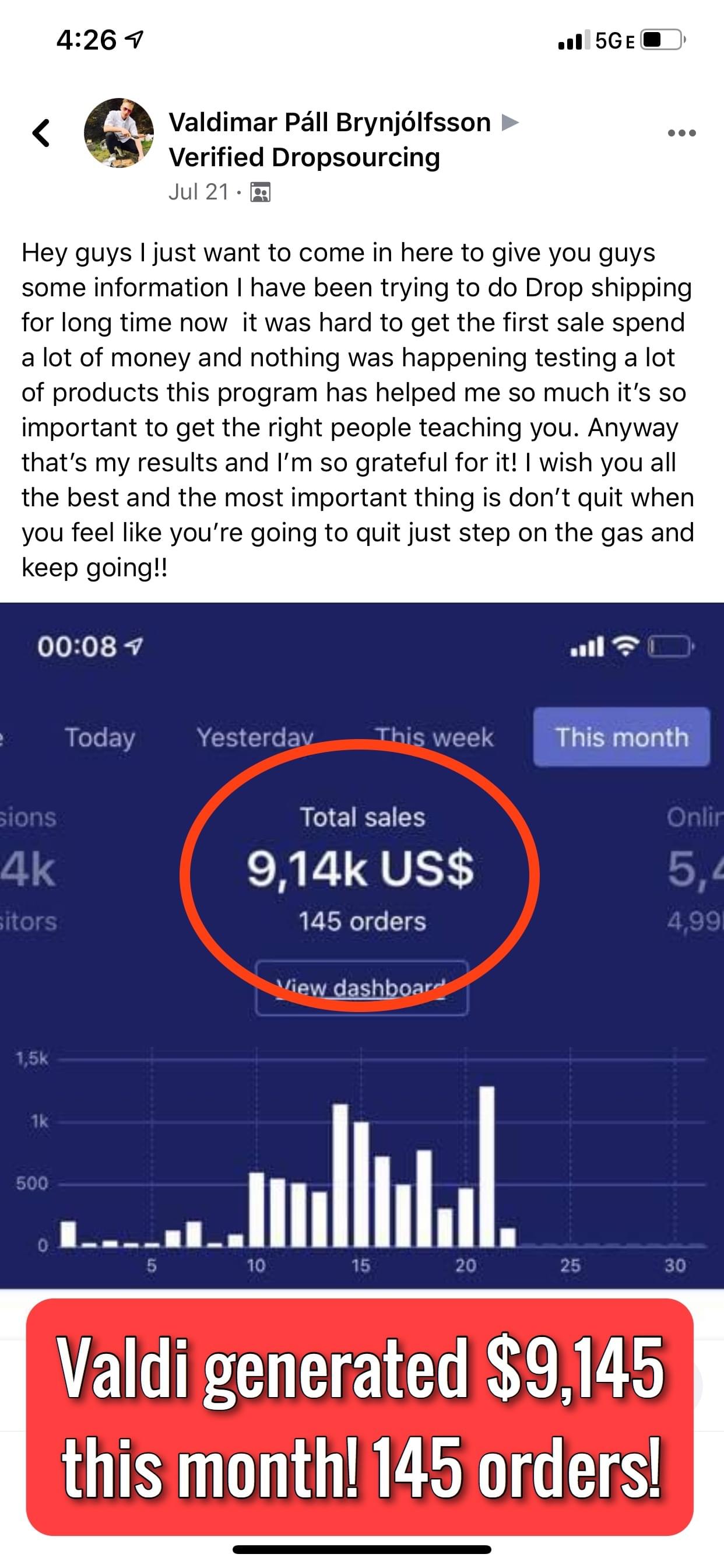
Task: Open Valdimar Páll Brynjólfsson's profile
Action: tap(329, 123)
